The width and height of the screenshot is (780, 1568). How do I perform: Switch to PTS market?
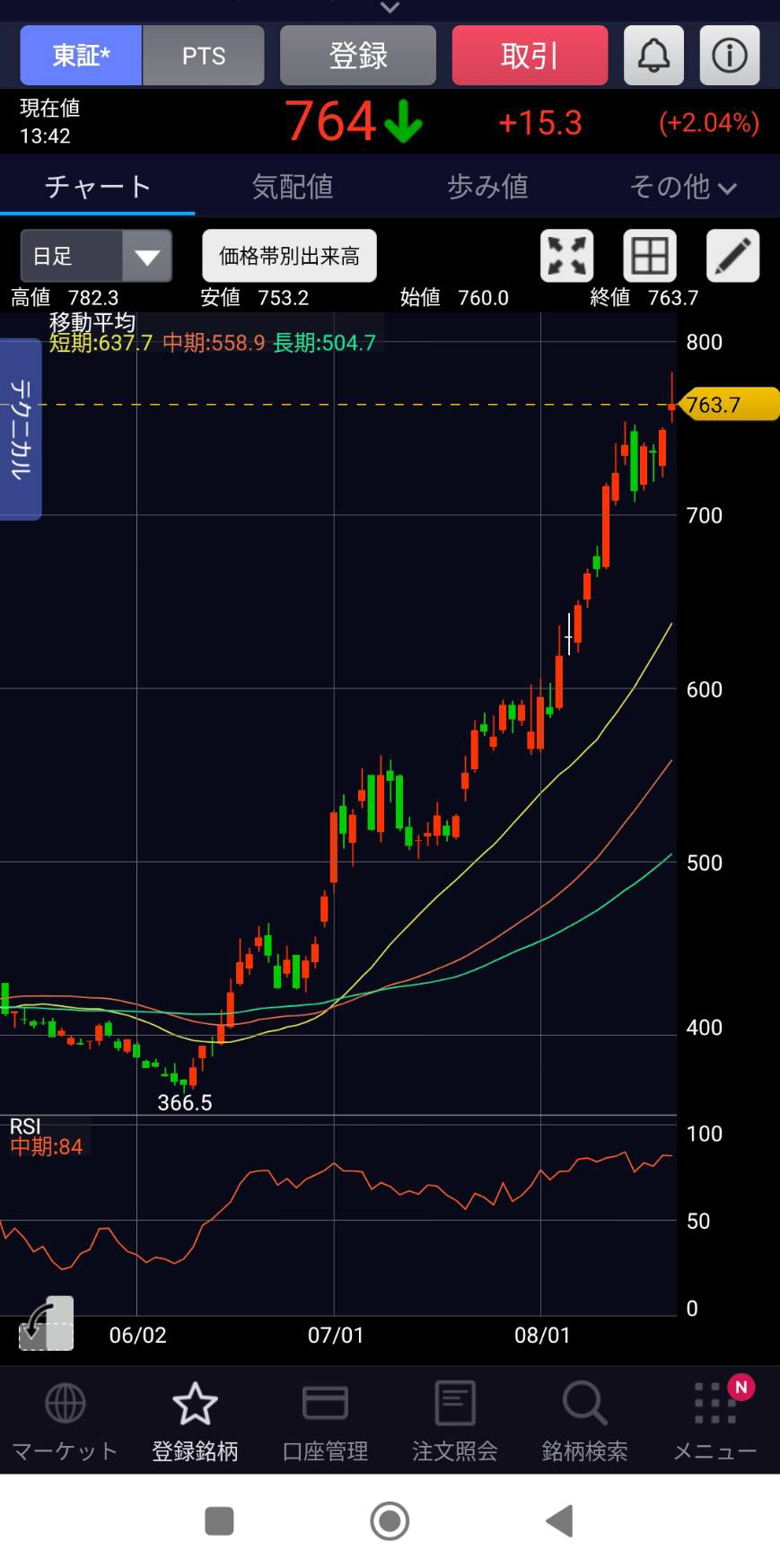204,56
